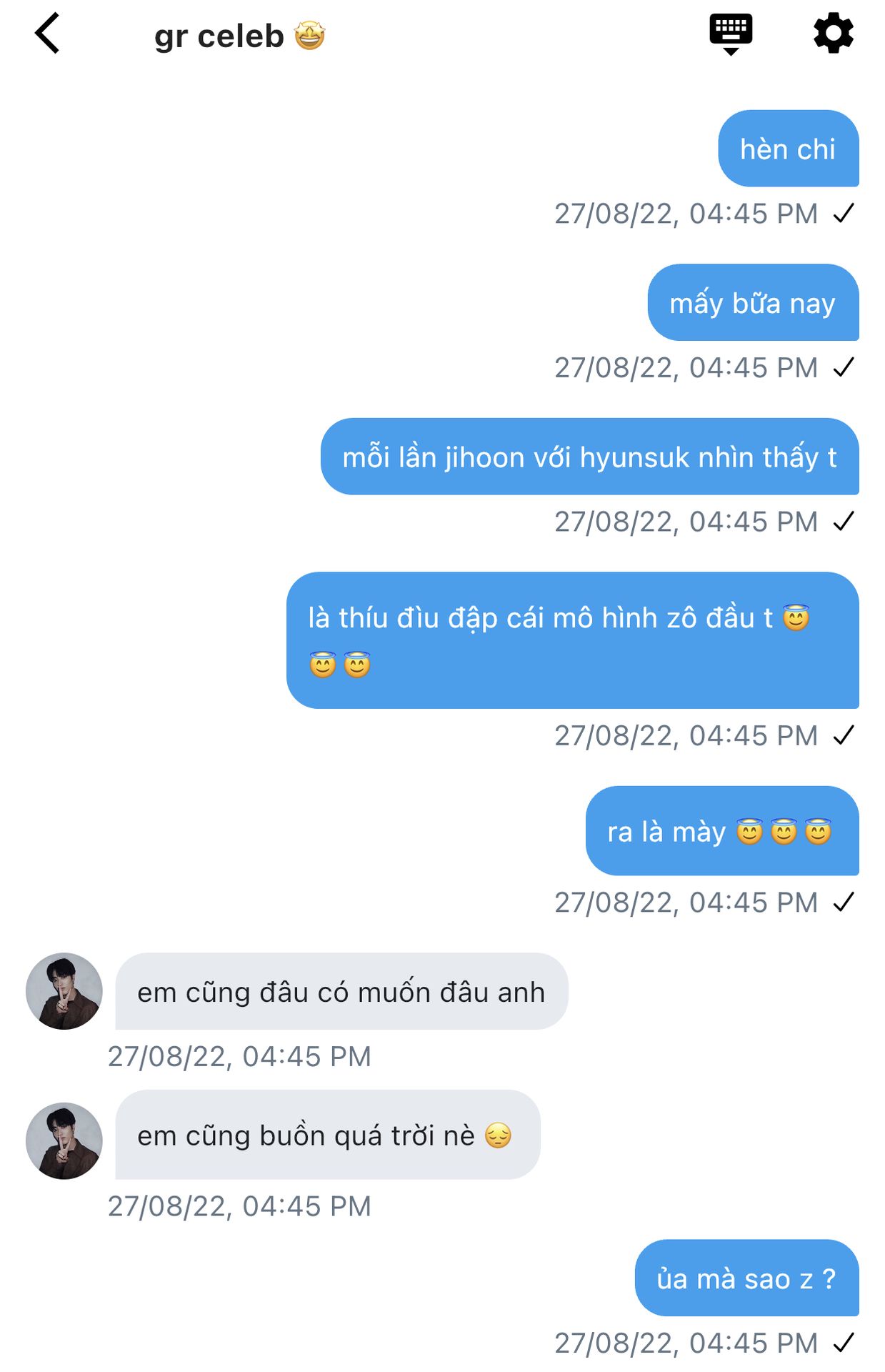885x1372 pixels.
Task: Open avatar beside 'em cũng đâu có muốn' message
Action: [64, 991]
